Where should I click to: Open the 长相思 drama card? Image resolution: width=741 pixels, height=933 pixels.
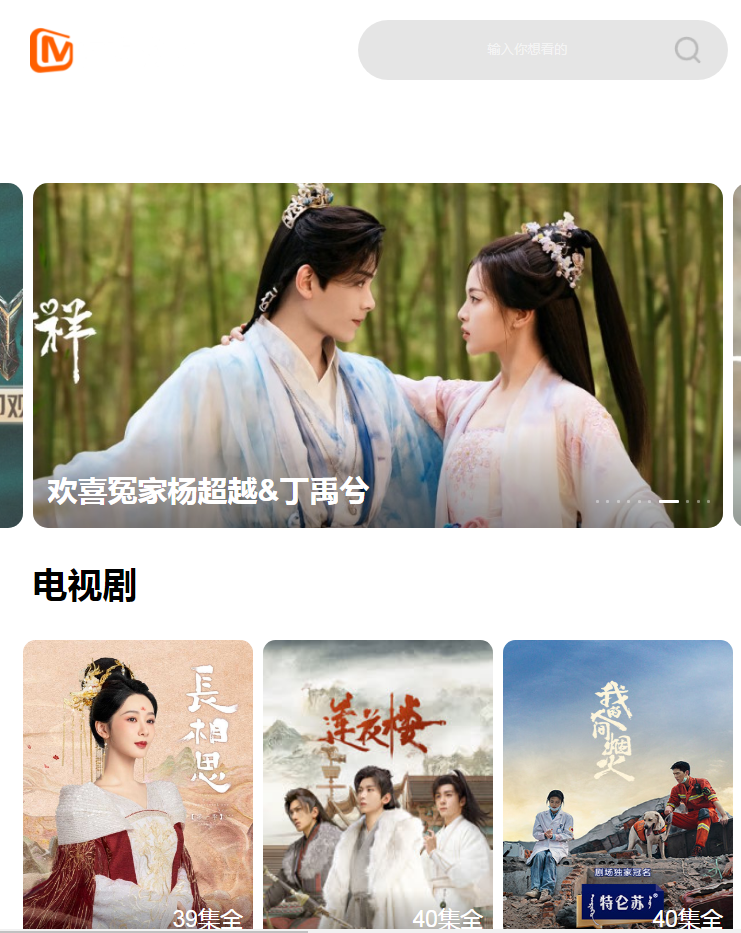(x=138, y=785)
